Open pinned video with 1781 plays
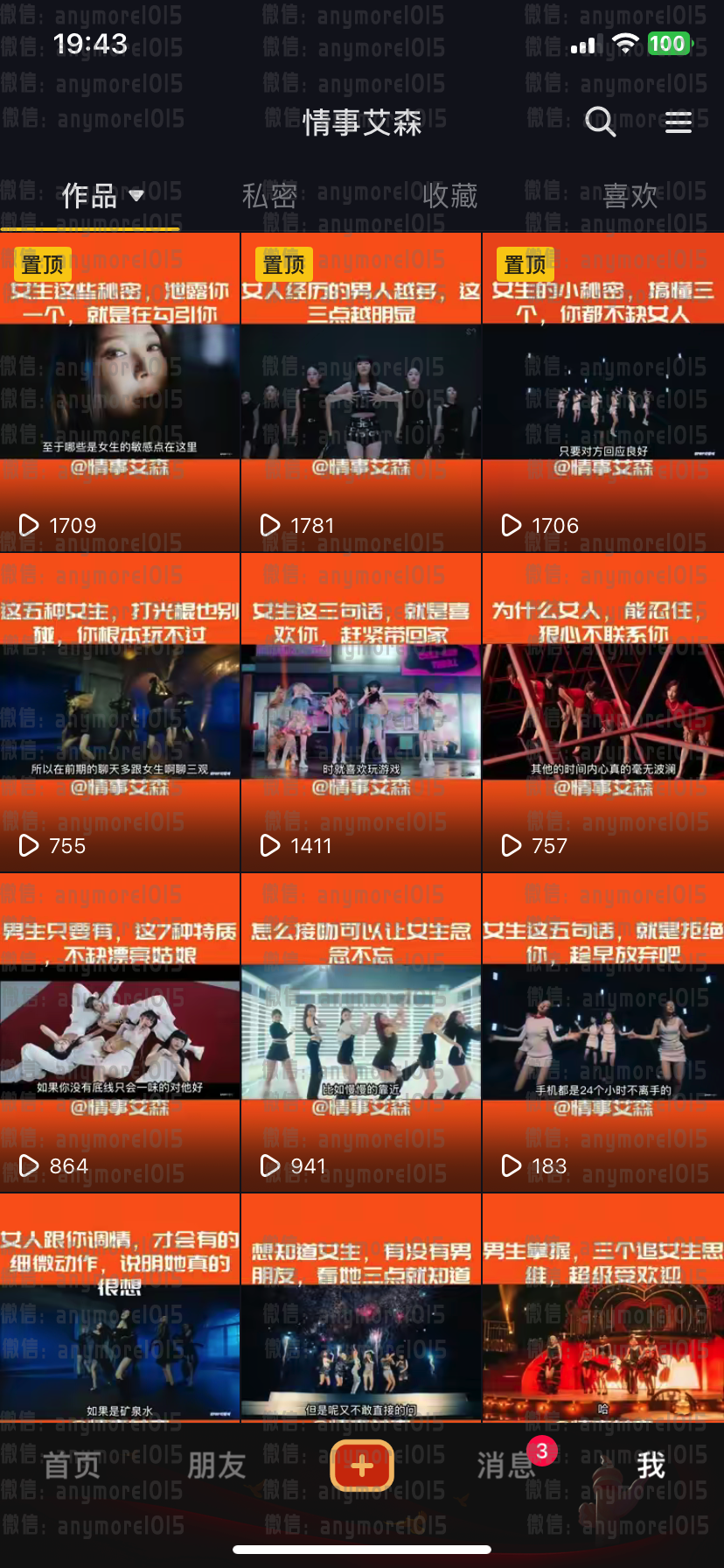Screen dimensions: 724x1568 coord(361,392)
